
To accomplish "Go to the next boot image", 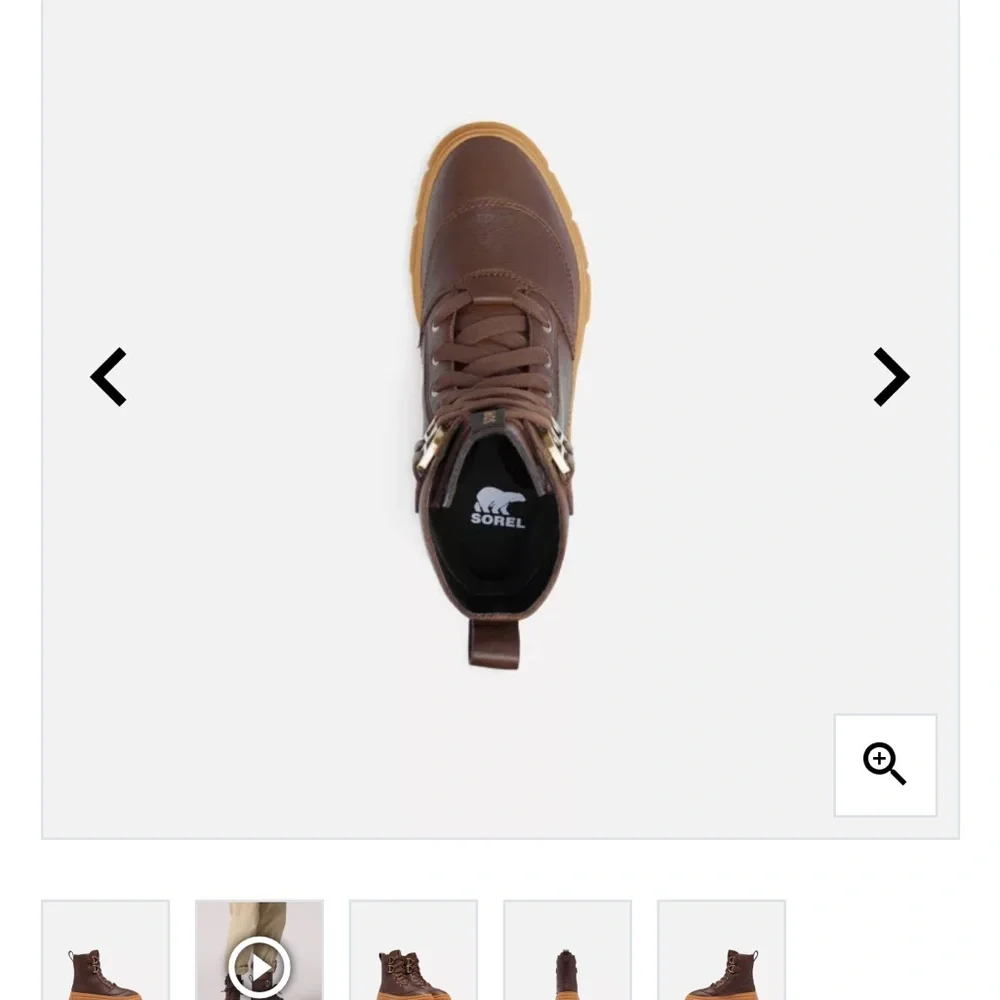I will pyautogui.click(x=890, y=377).
